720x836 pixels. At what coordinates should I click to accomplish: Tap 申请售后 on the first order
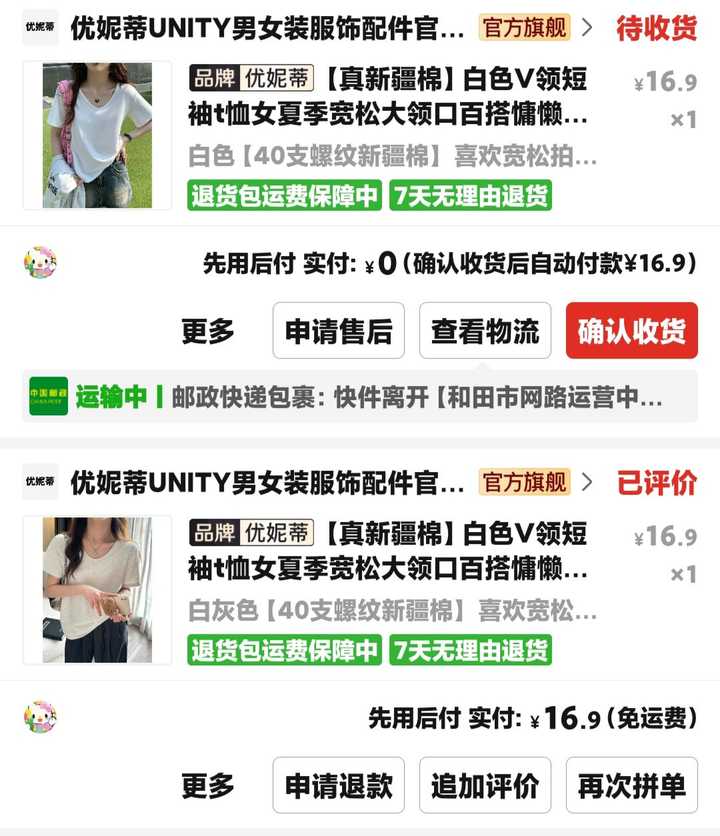pyautogui.click(x=338, y=331)
